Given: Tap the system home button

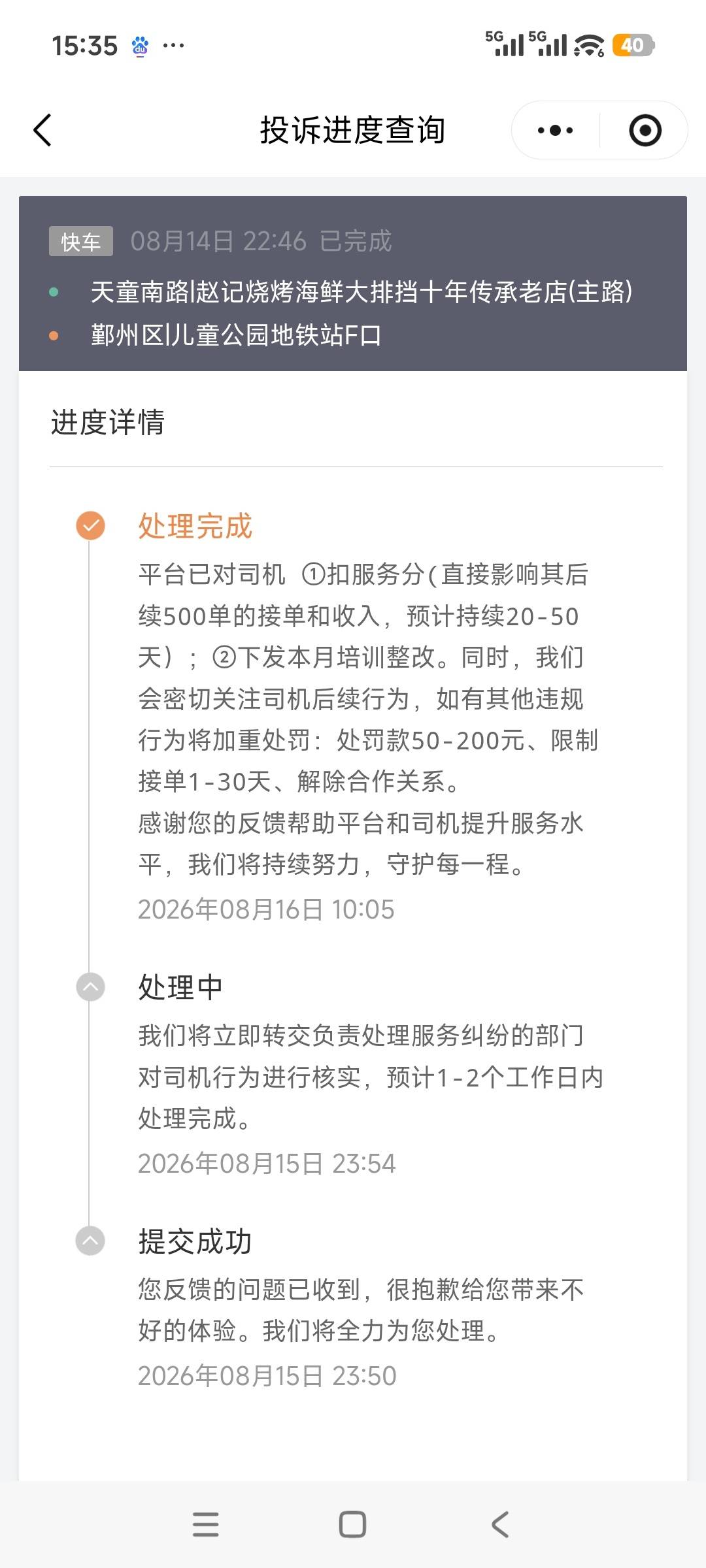Looking at the screenshot, I should [x=352, y=1524].
